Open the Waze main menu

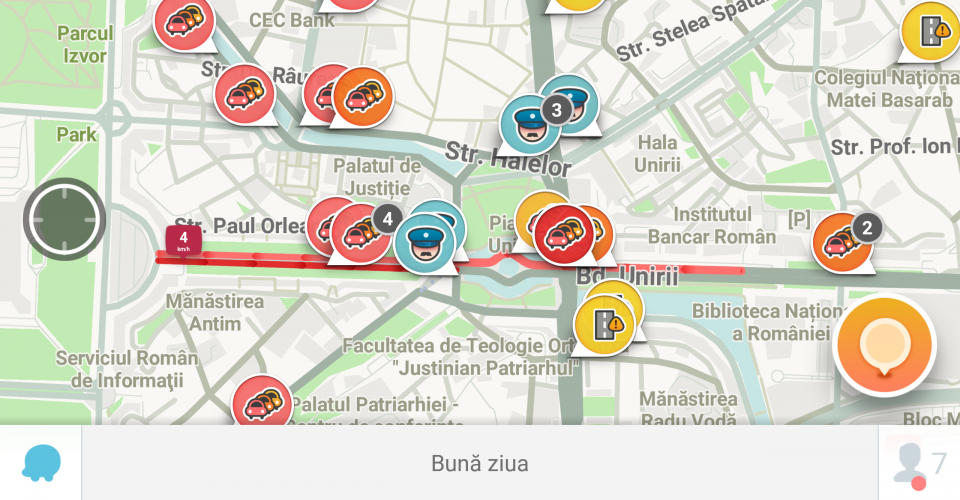tap(41, 463)
